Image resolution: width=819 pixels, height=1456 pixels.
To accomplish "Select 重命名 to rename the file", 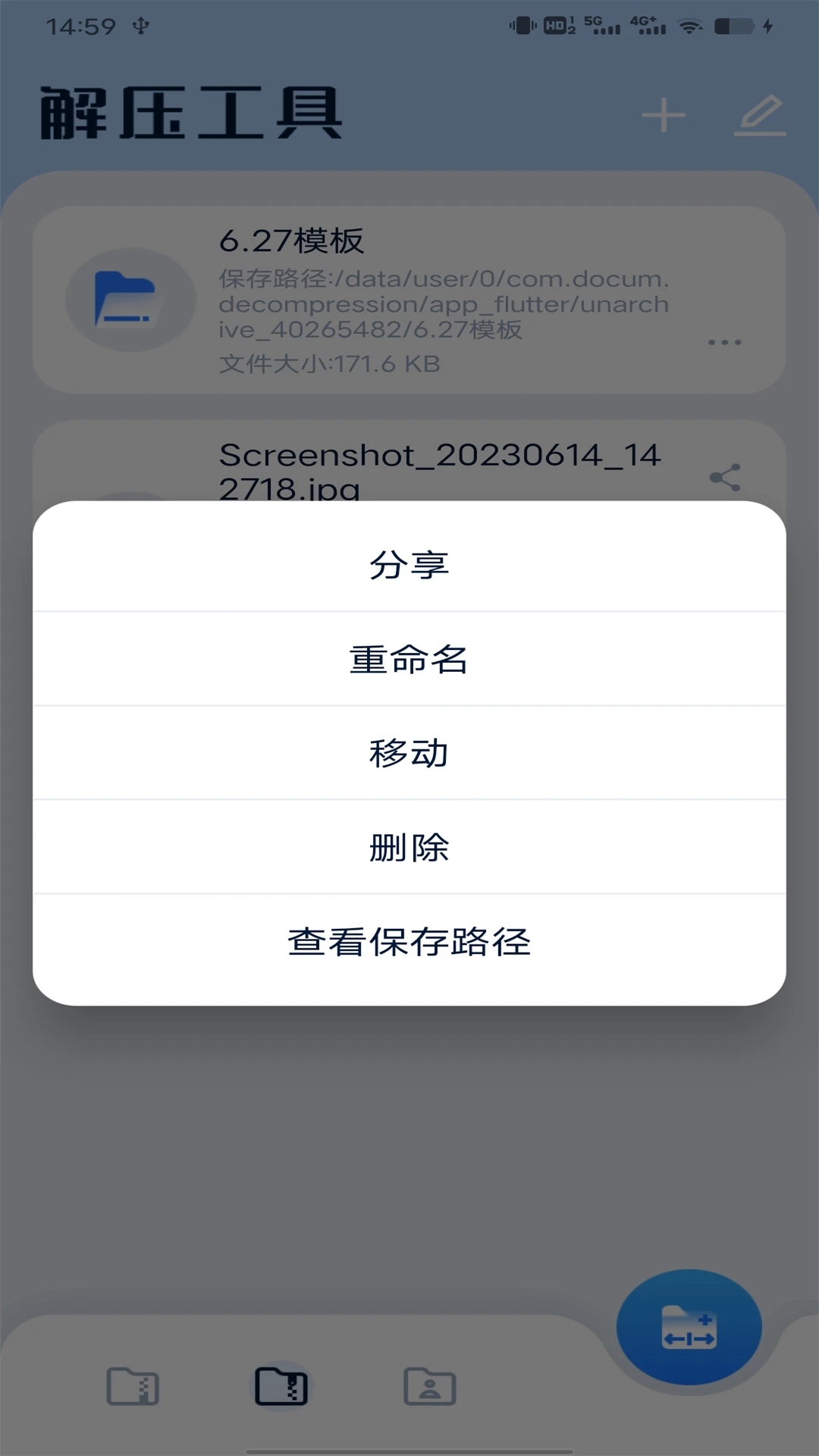I will [x=409, y=659].
